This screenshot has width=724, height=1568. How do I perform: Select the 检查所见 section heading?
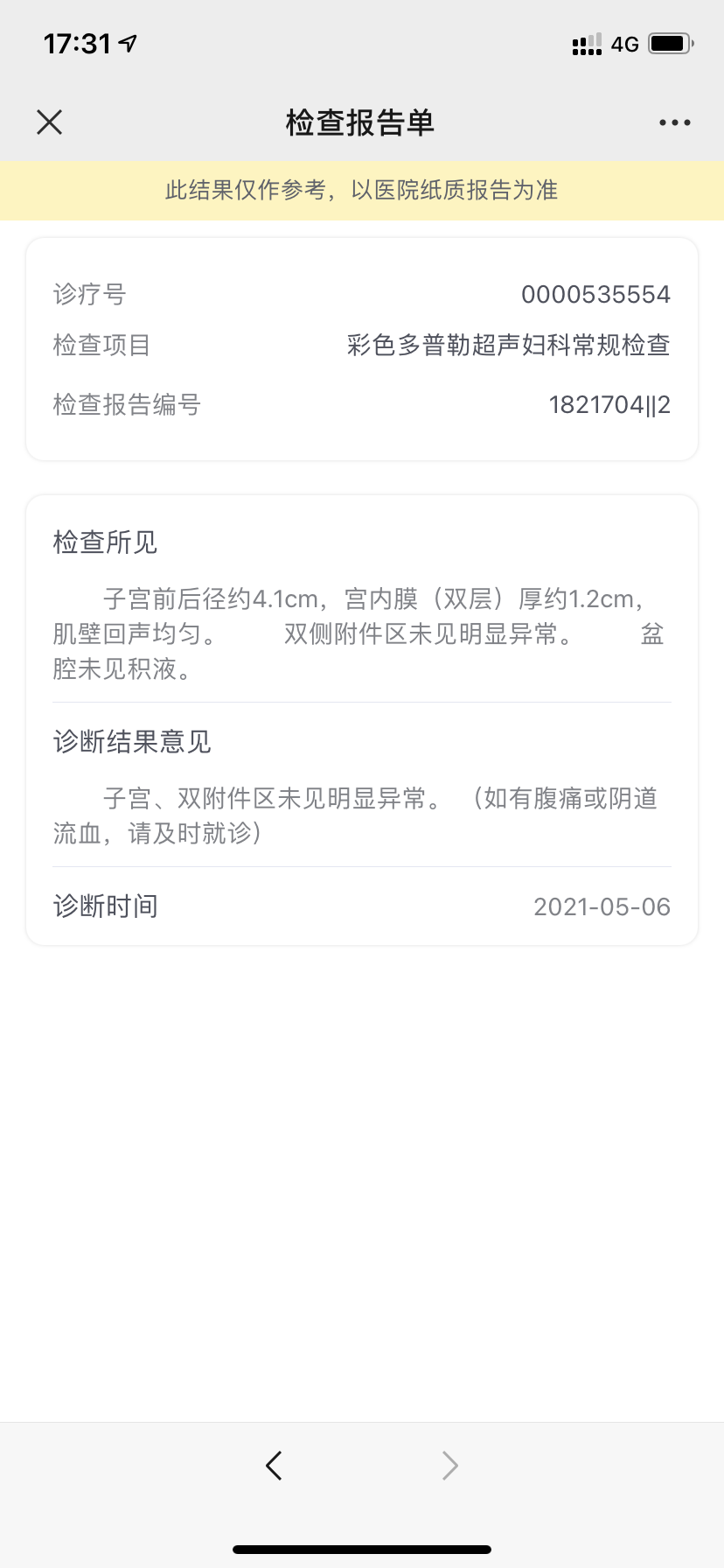tap(103, 542)
